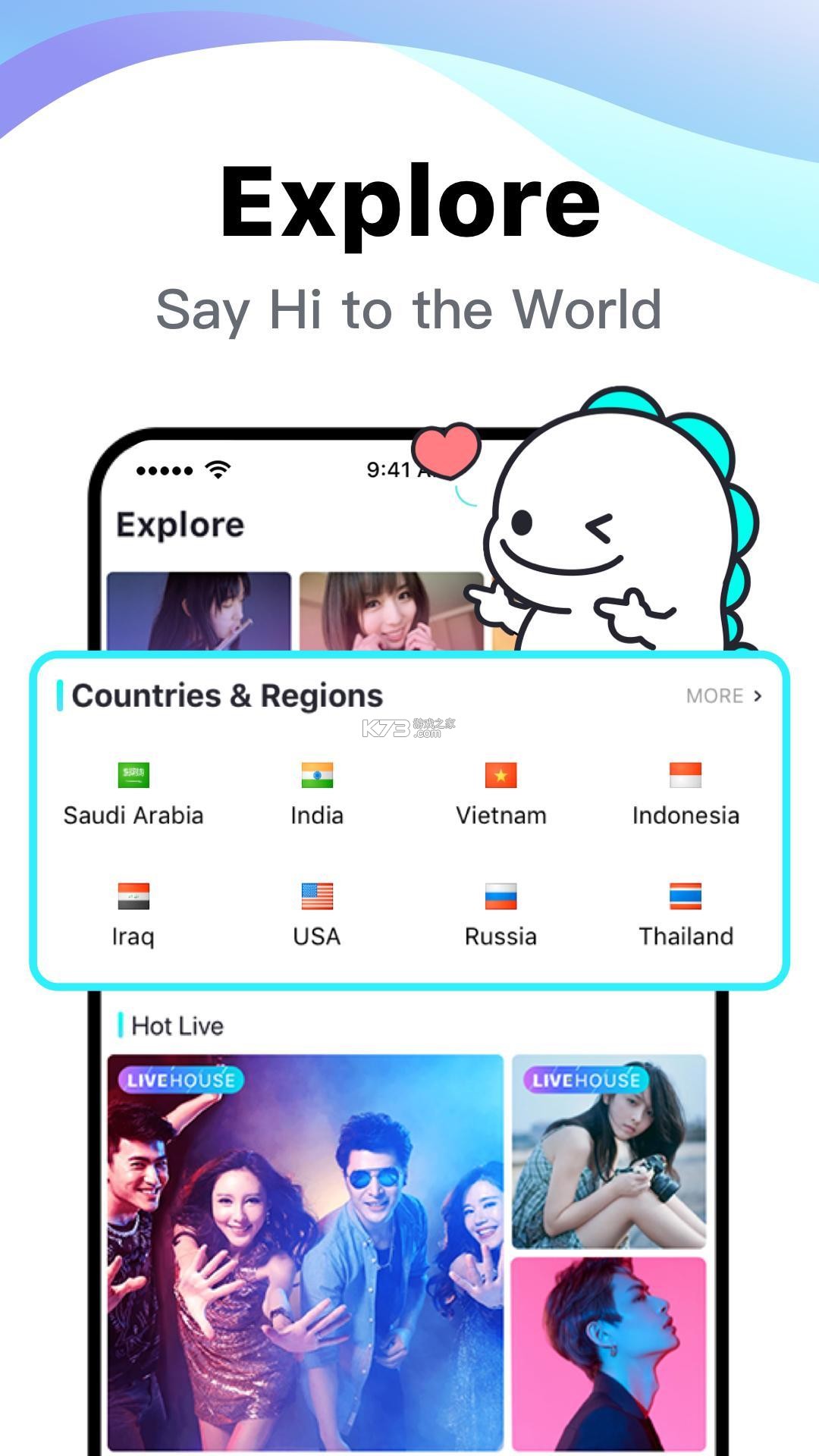Tap the Thailand flag icon
The width and height of the screenshot is (819, 1456).
pyautogui.click(x=685, y=895)
